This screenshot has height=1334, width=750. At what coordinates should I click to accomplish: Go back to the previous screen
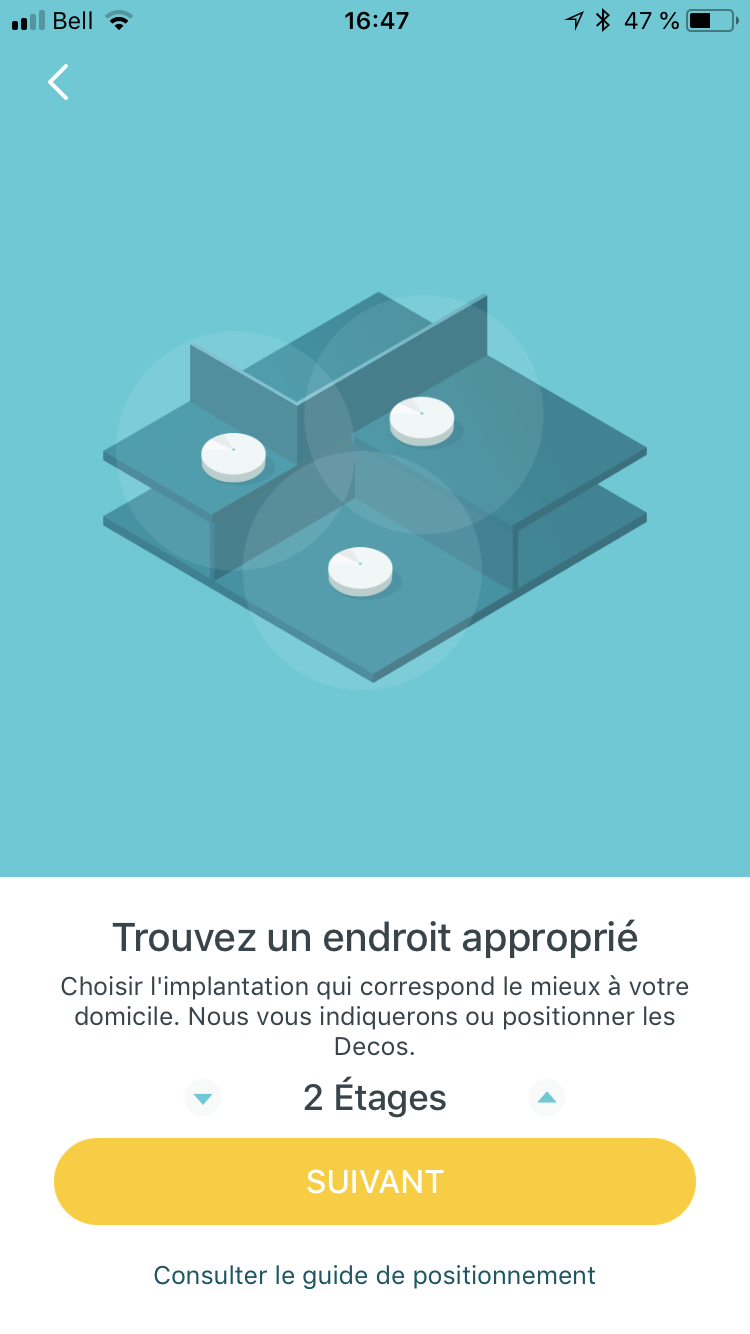pyautogui.click(x=59, y=82)
